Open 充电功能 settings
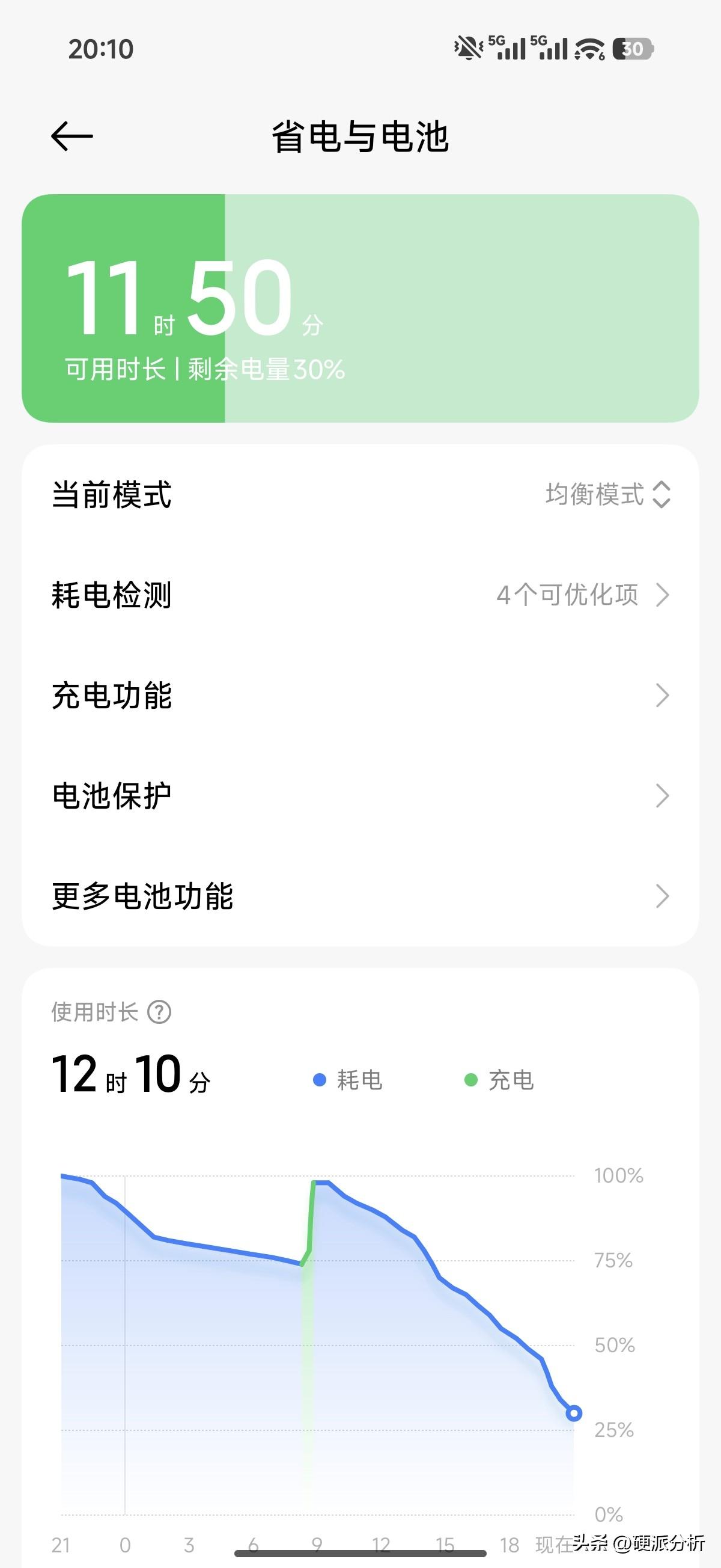The image size is (721, 1568). [360, 695]
